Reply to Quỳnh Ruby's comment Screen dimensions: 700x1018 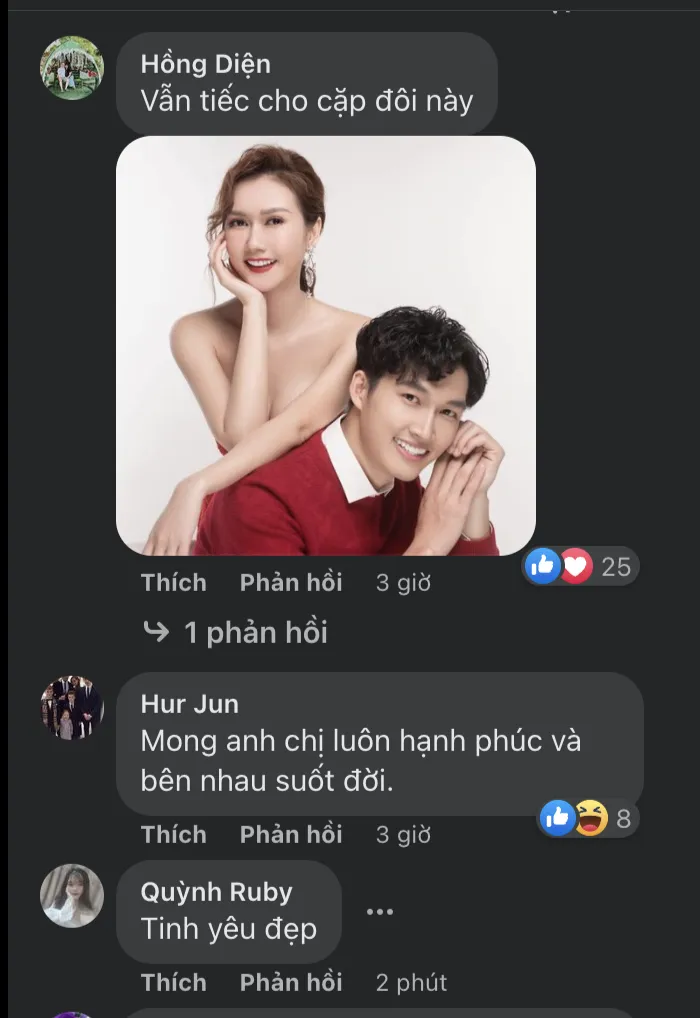point(290,982)
